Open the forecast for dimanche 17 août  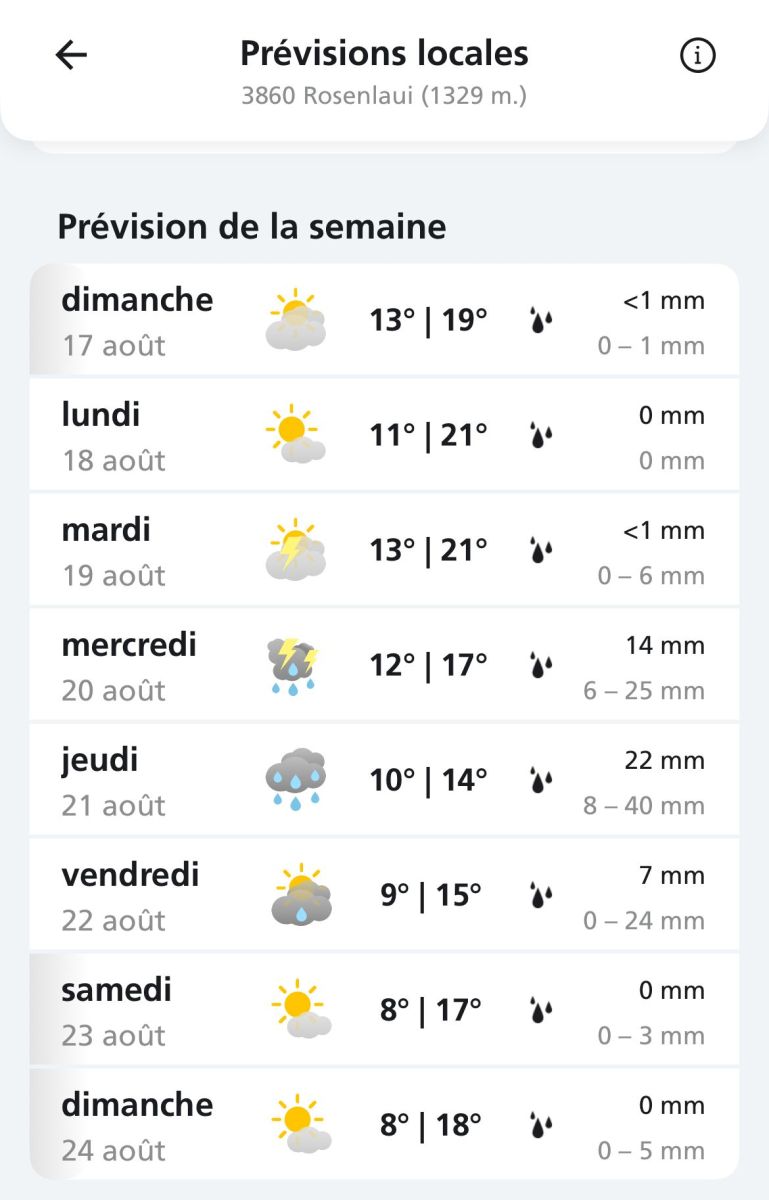(384, 321)
